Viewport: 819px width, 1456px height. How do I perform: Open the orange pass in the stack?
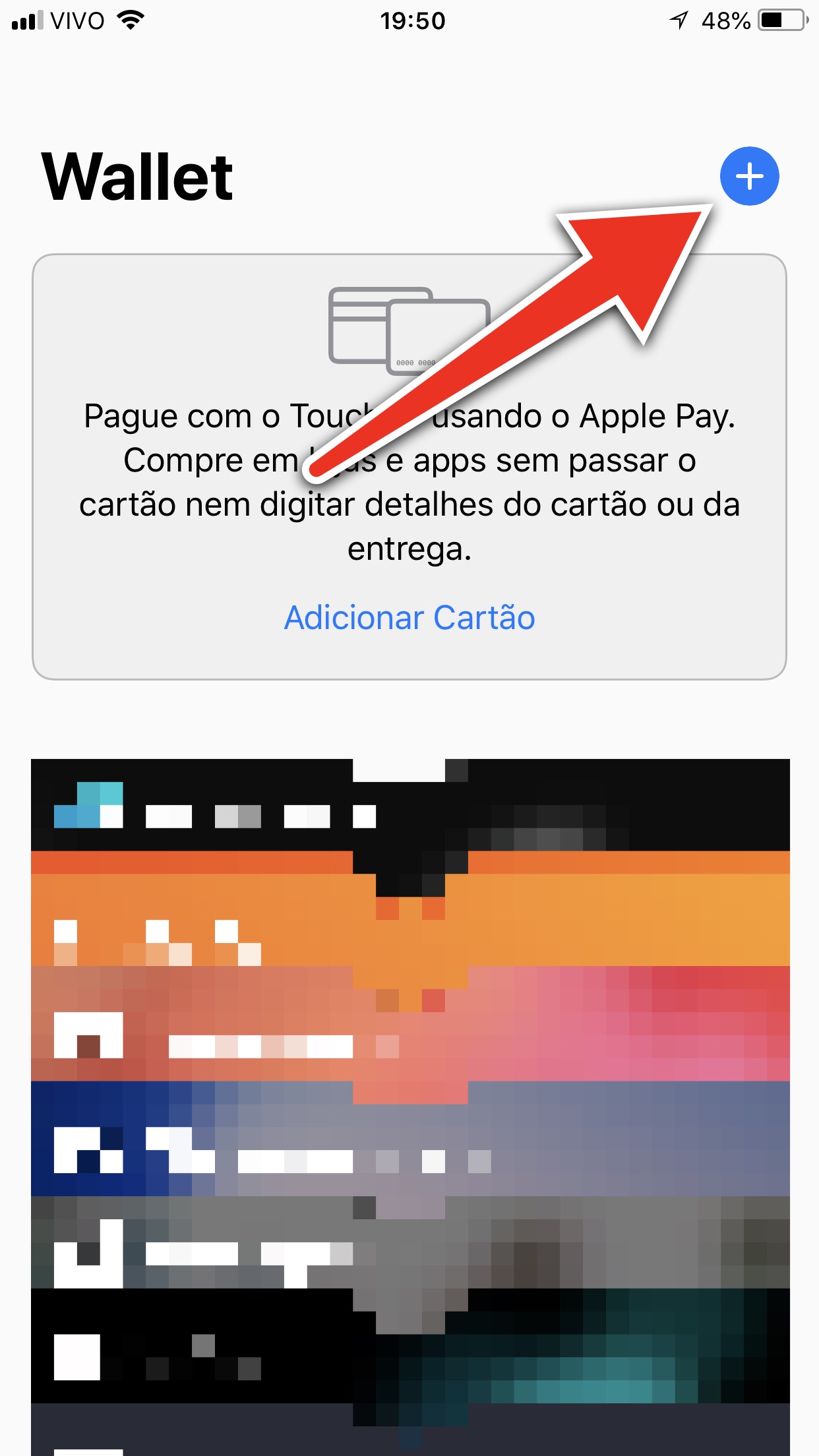click(409, 910)
